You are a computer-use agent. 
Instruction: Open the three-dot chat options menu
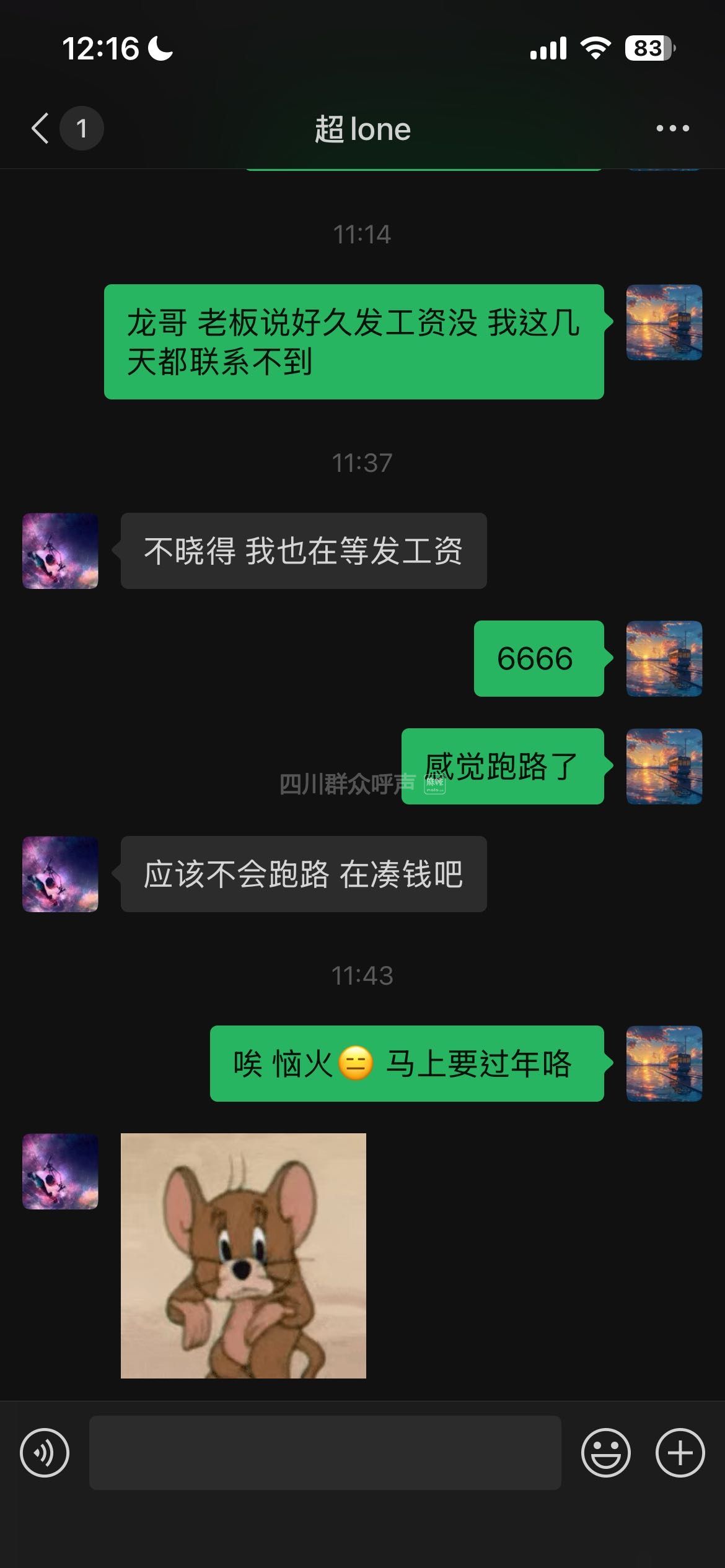click(x=672, y=129)
